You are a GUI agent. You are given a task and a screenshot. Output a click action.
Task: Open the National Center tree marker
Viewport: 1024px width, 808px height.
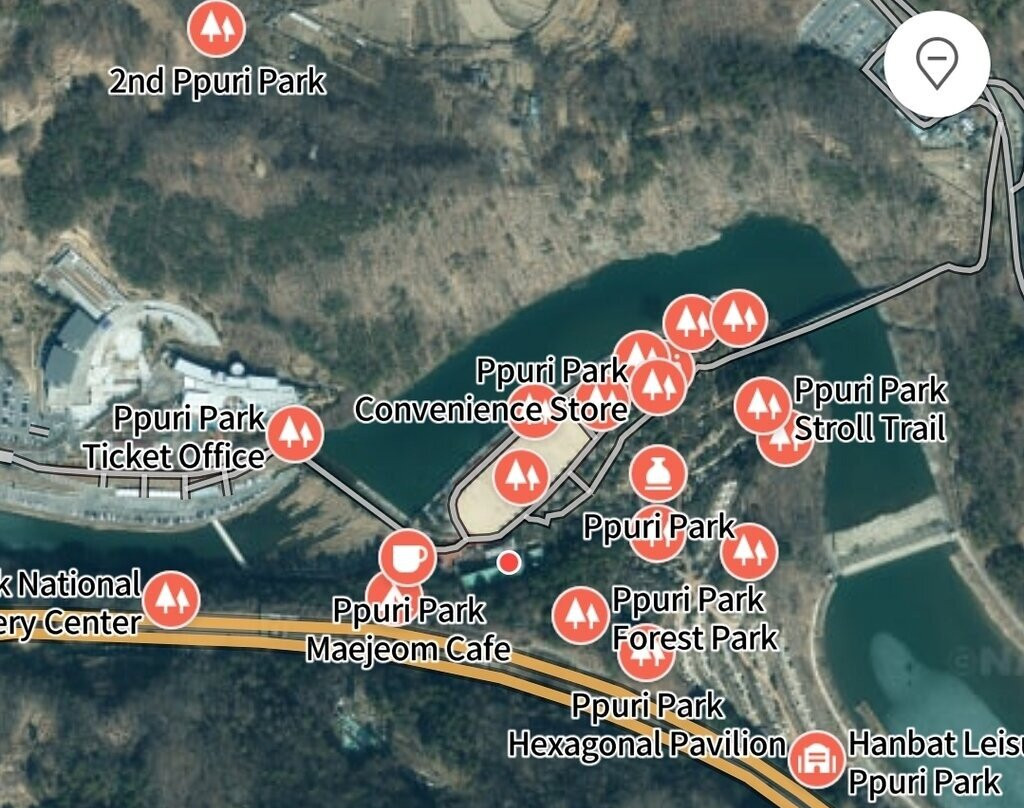(x=171, y=599)
